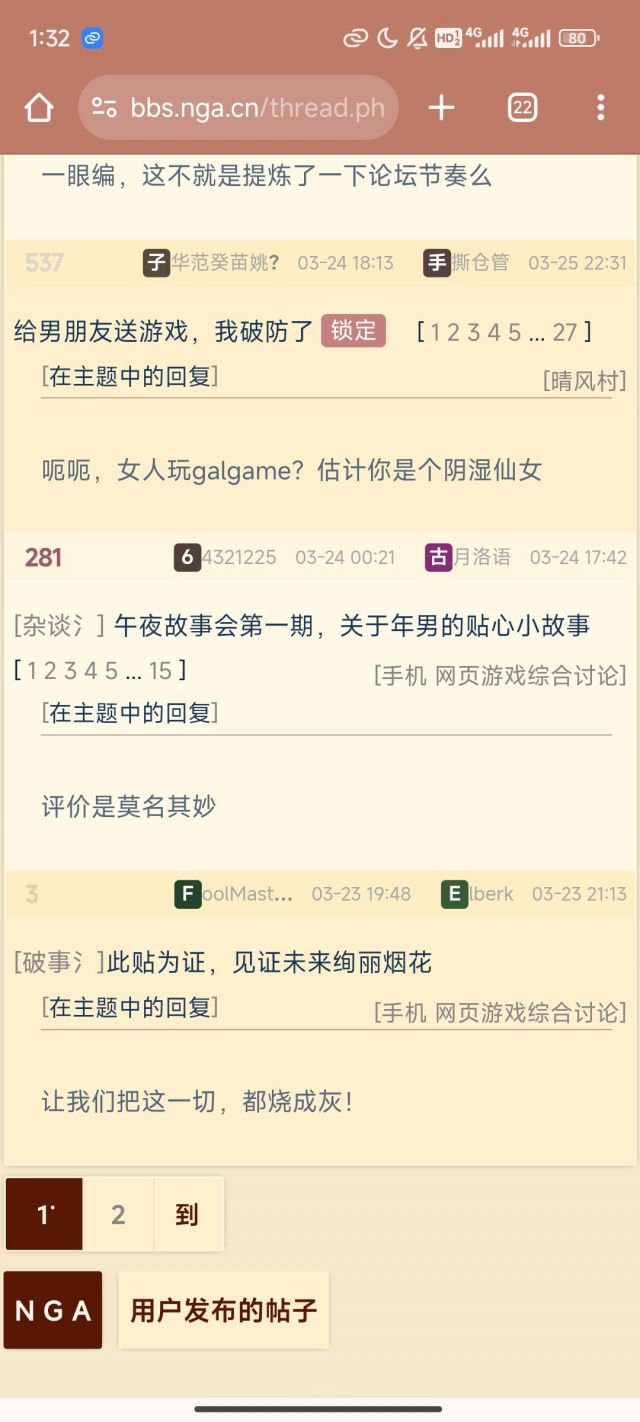View 在主题中的回复 above 评价是莫名其妙

[130, 713]
